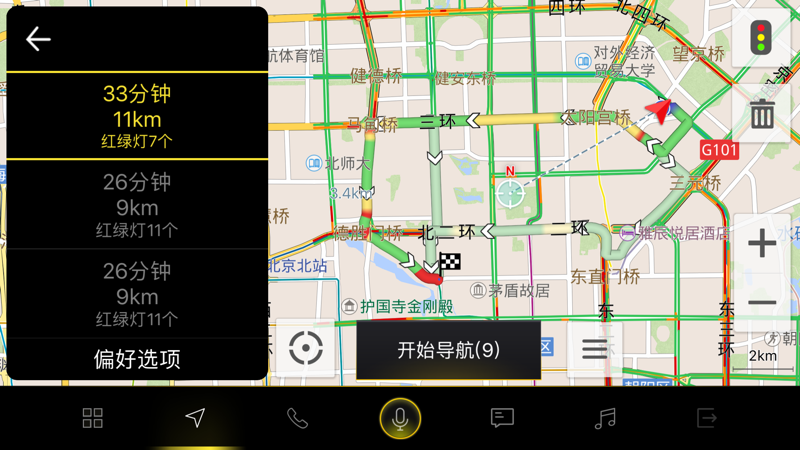
Task: Recenter map on current location
Action: tap(305, 348)
